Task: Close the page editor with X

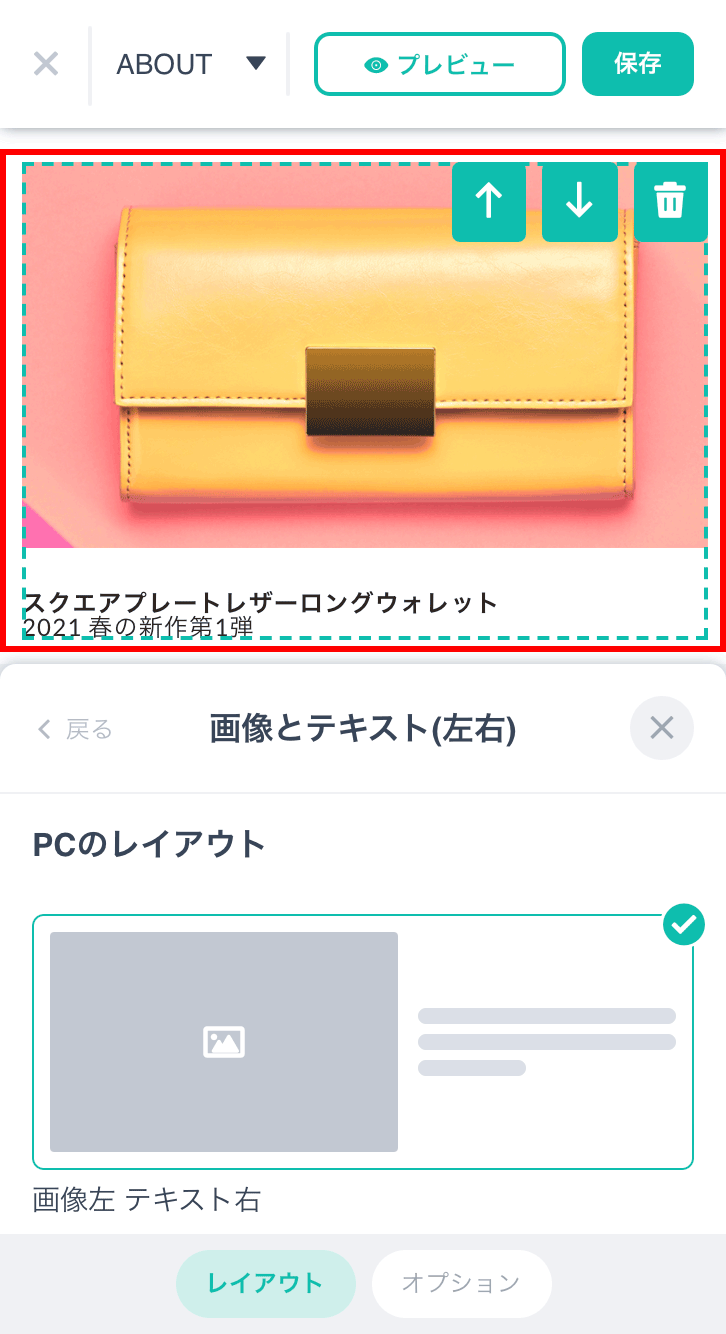Action: [x=46, y=65]
